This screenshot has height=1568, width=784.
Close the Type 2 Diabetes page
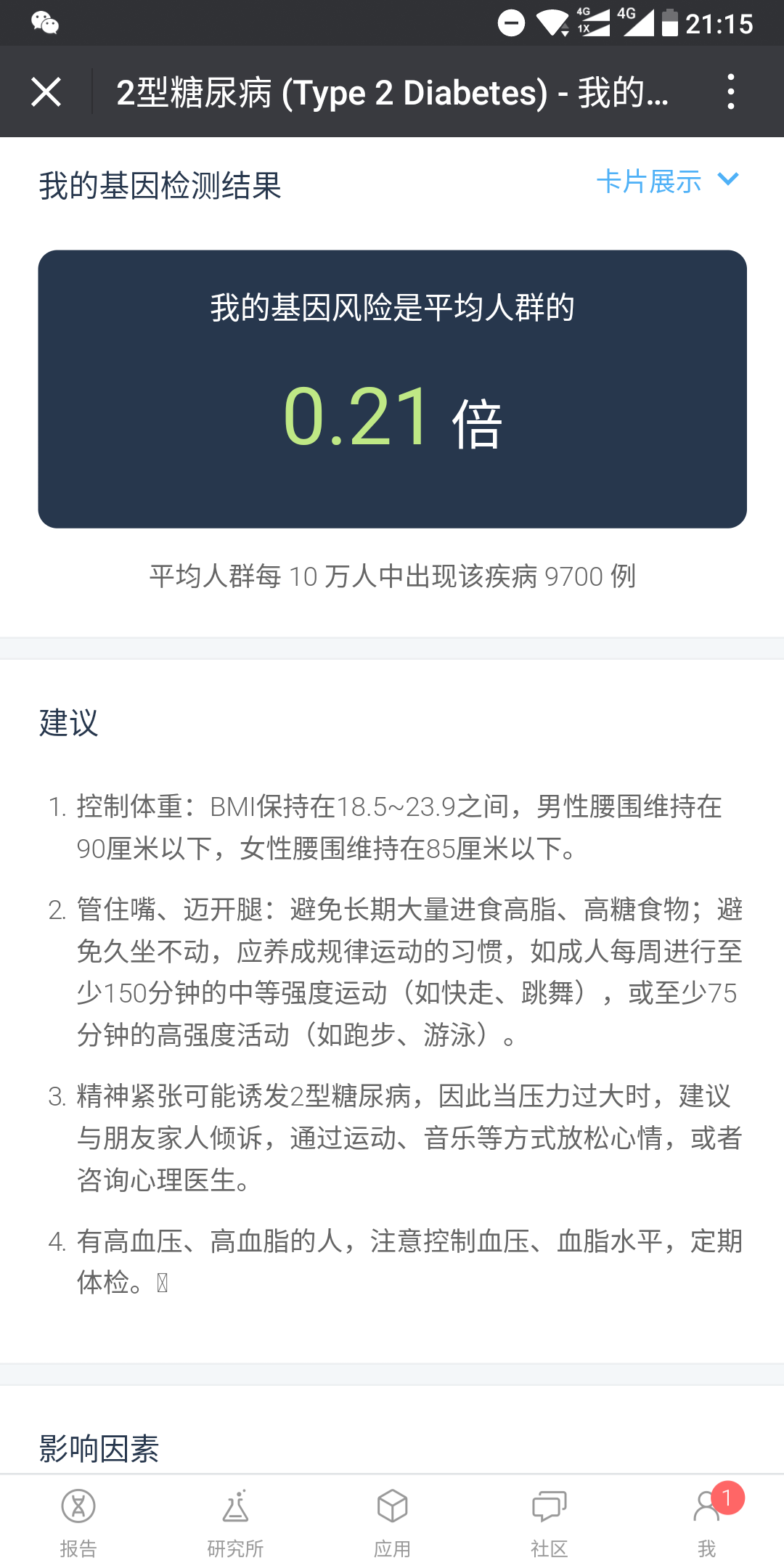click(x=46, y=92)
